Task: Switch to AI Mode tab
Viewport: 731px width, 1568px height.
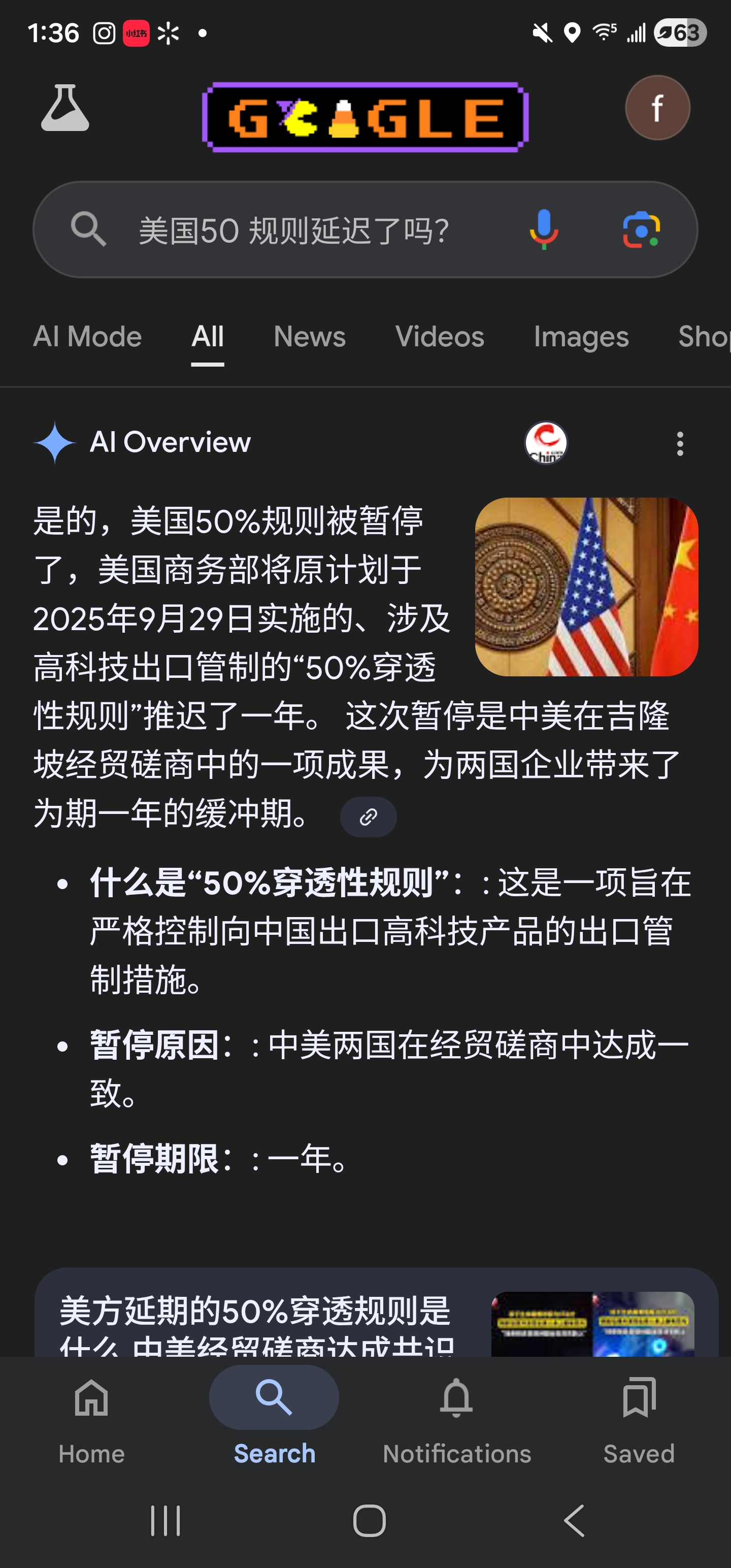Action: pyautogui.click(x=87, y=337)
